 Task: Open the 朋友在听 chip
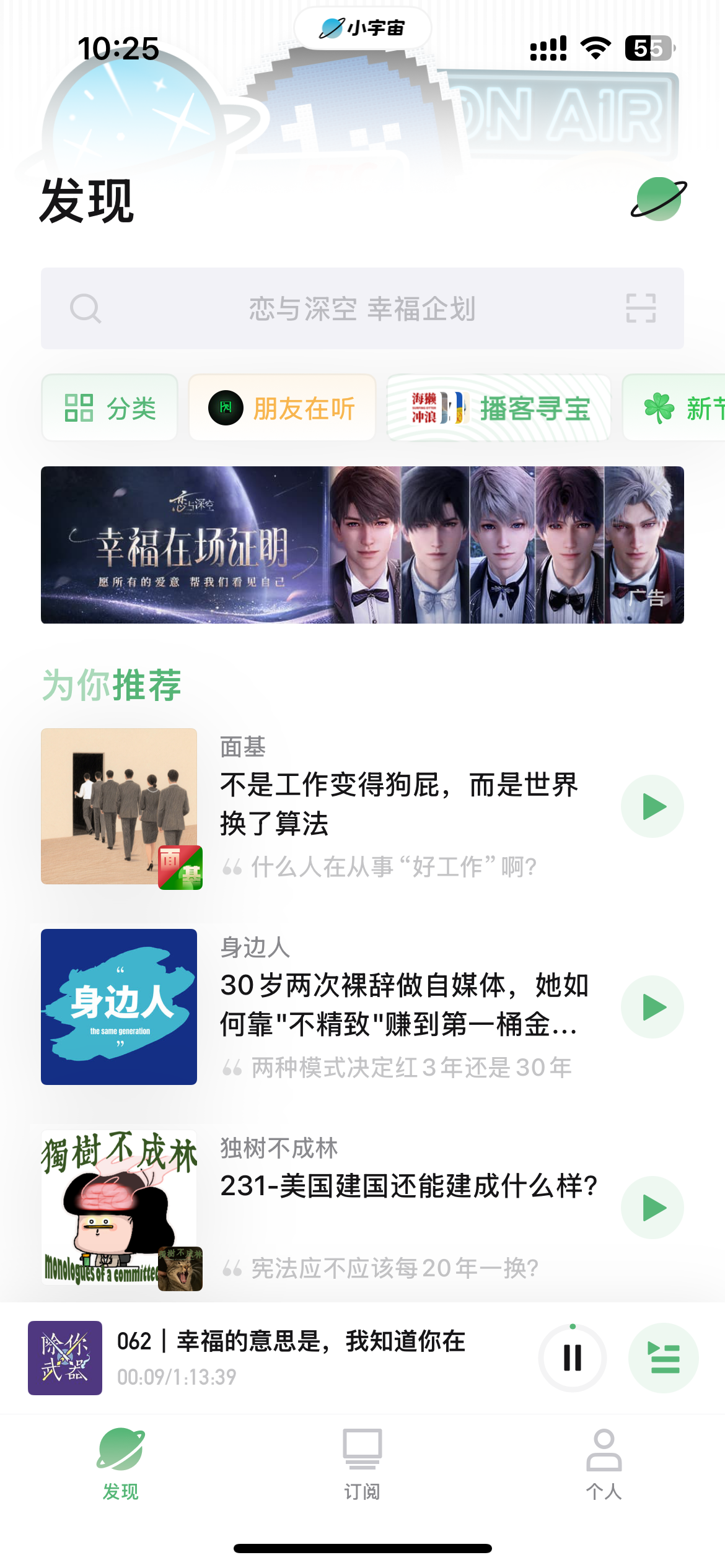point(283,408)
